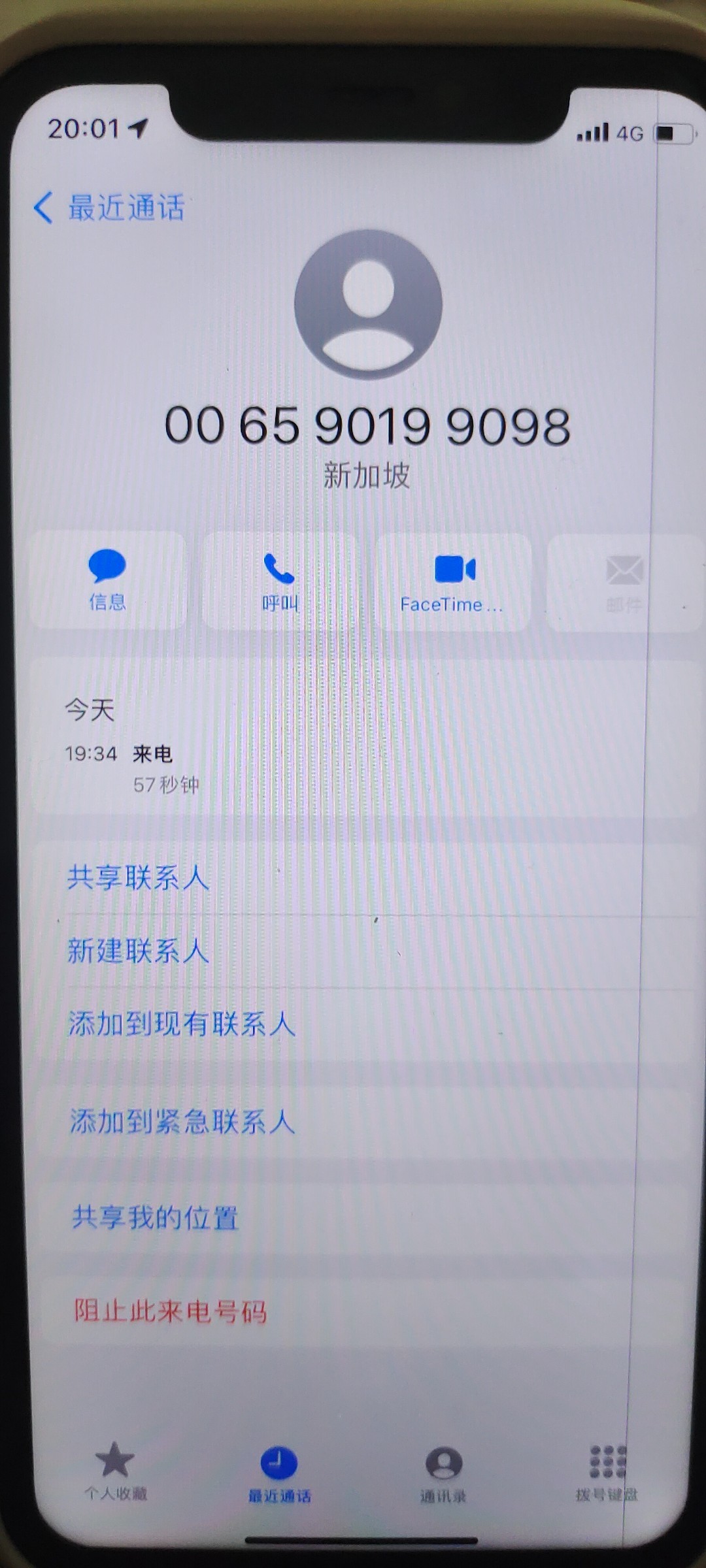Send a message via 信息 button
The image size is (706, 1568).
[108, 580]
